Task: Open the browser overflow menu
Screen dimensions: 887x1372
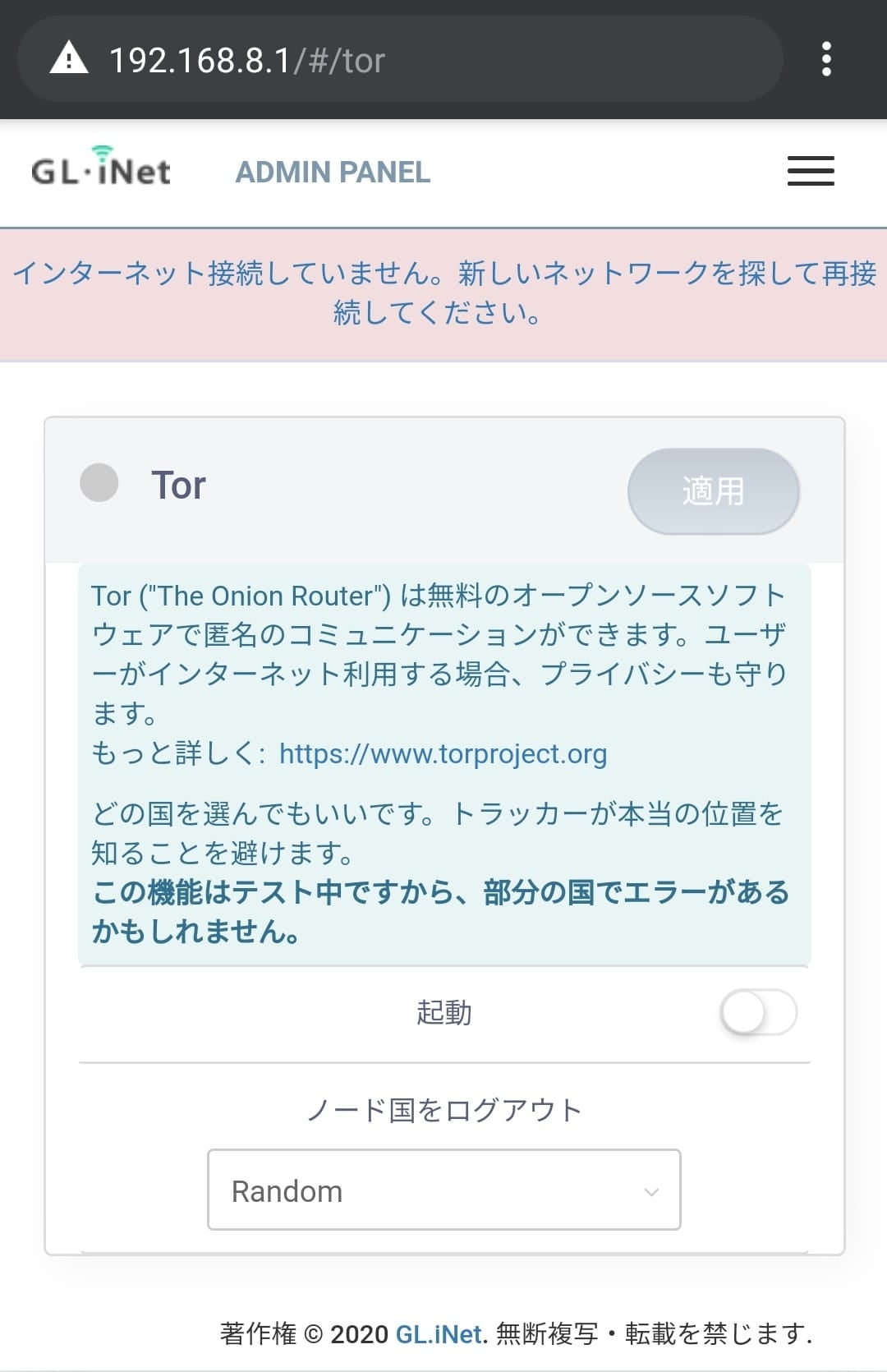Action: [x=826, y=59]
